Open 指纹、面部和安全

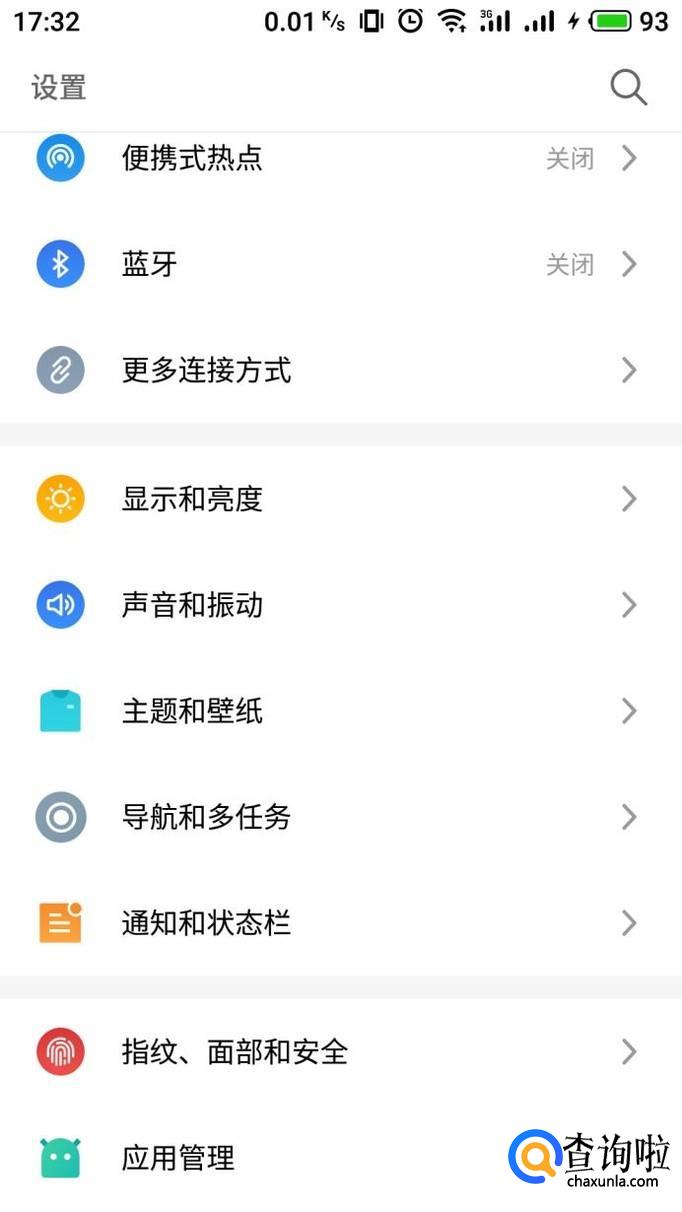click(x=234, y=1052)
